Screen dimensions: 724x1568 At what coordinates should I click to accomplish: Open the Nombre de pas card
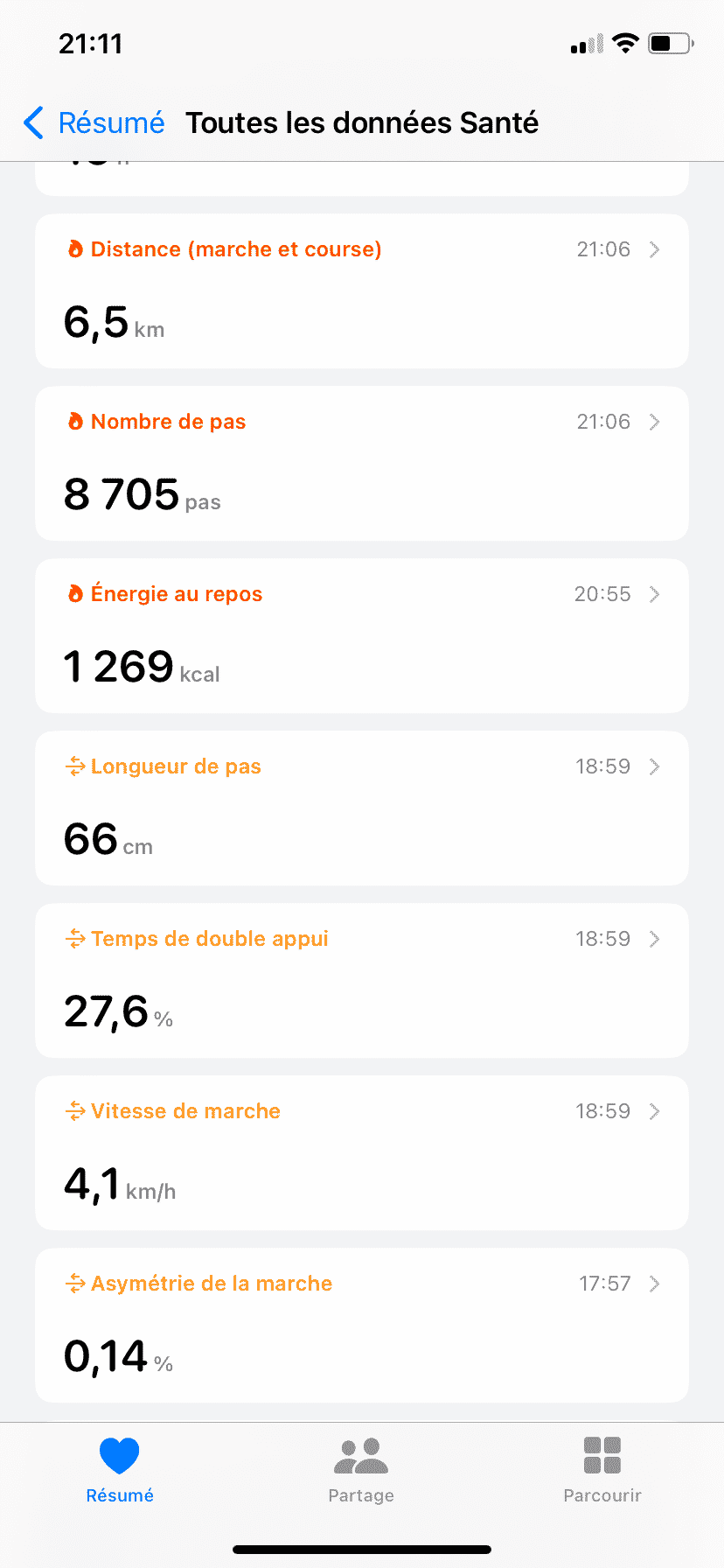pyautogui.click(x=362, y=464)
